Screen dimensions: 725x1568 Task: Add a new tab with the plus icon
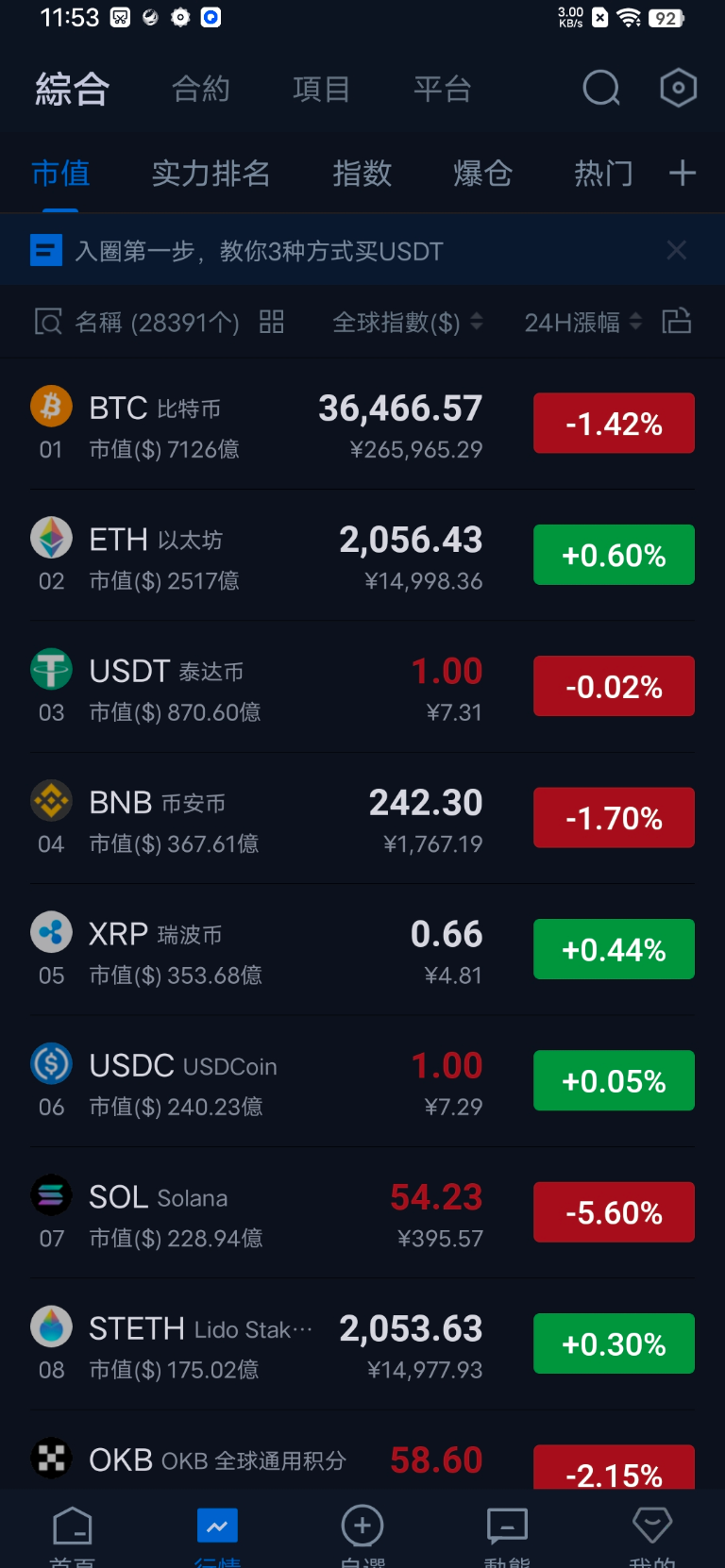pos(683,174)
